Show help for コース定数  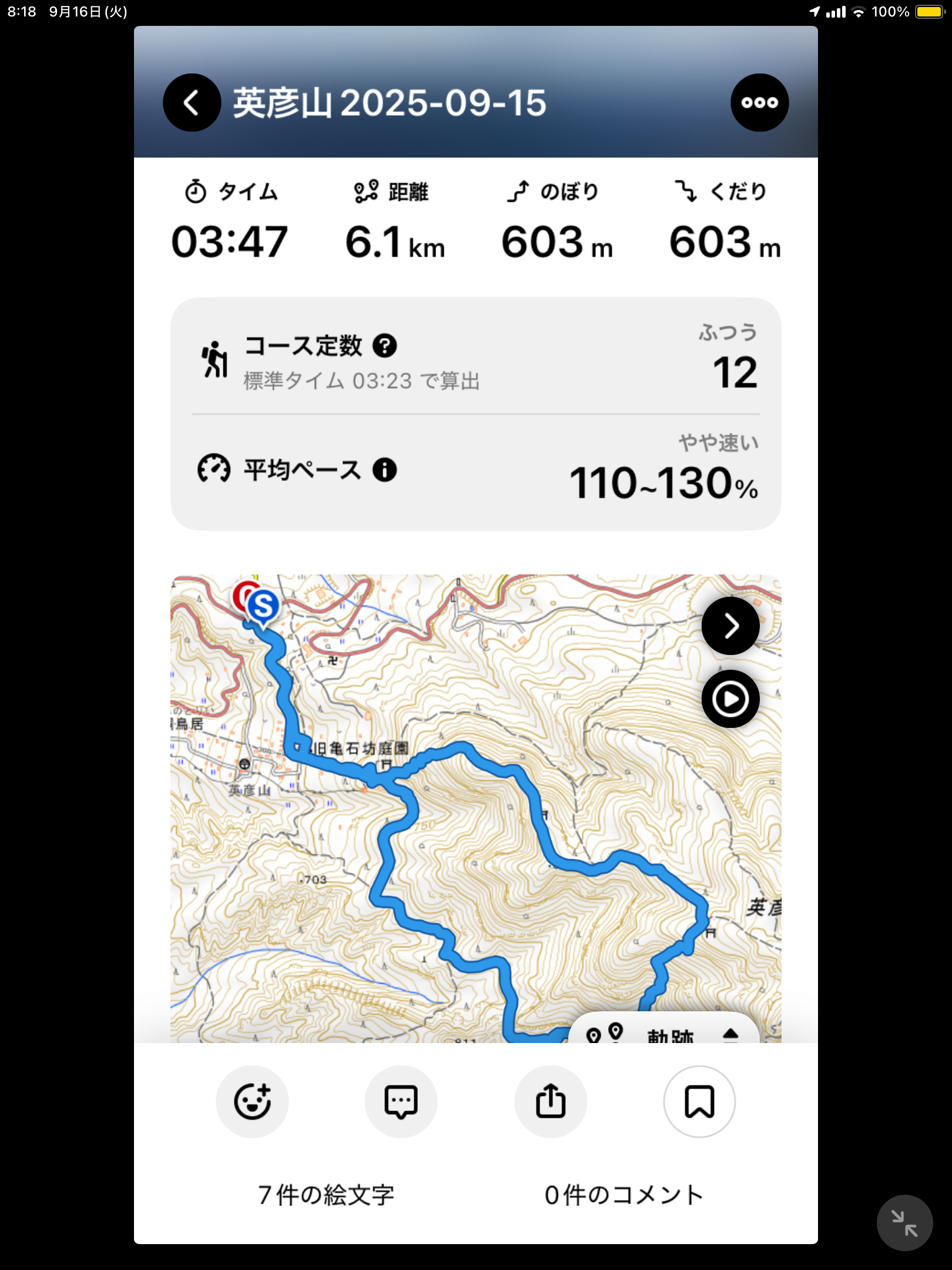tap(385, 346)
